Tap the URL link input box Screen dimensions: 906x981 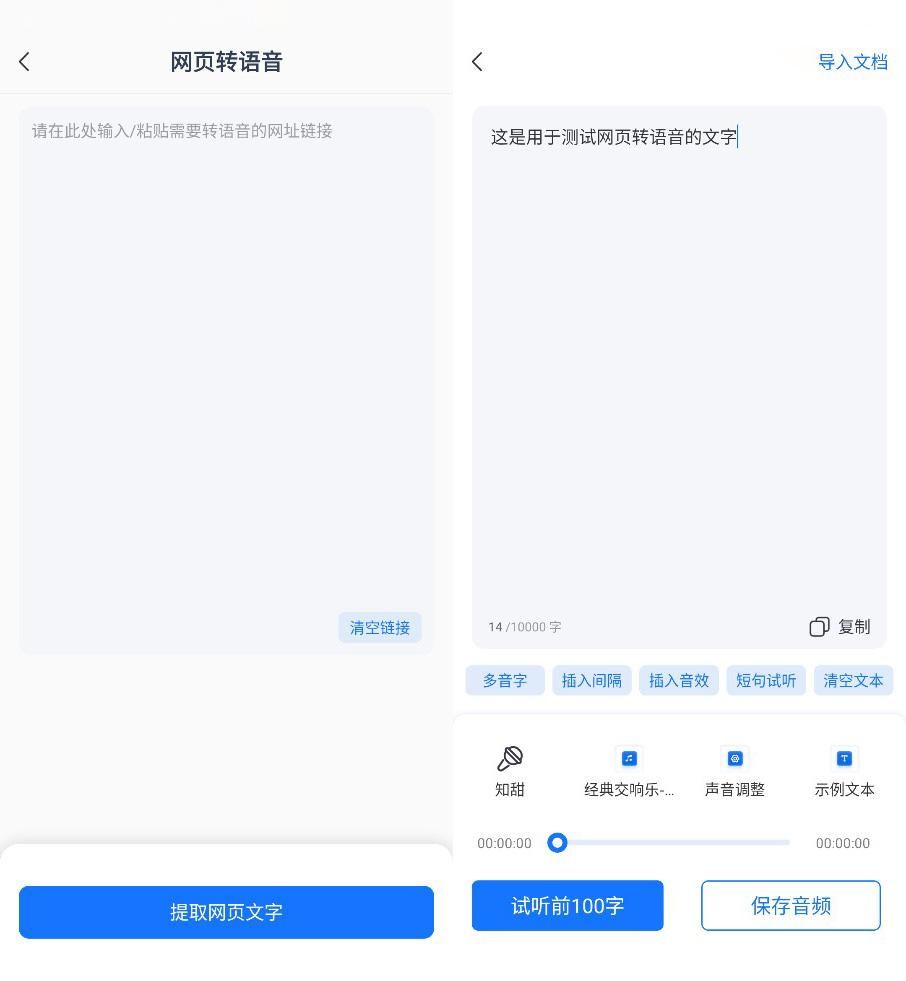226,360
